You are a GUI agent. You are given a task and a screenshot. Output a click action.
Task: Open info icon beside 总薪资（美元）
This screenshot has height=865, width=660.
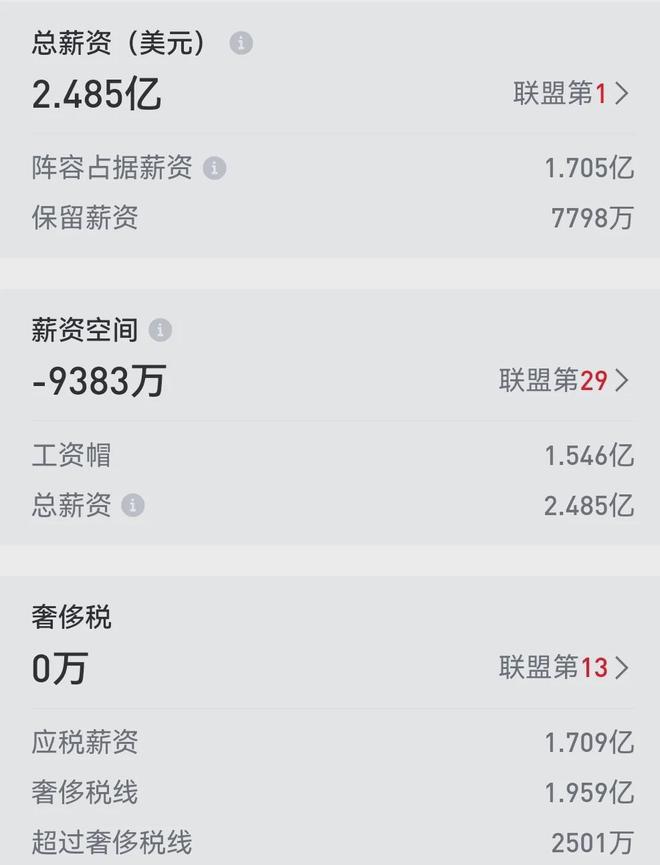click(241, 43)
